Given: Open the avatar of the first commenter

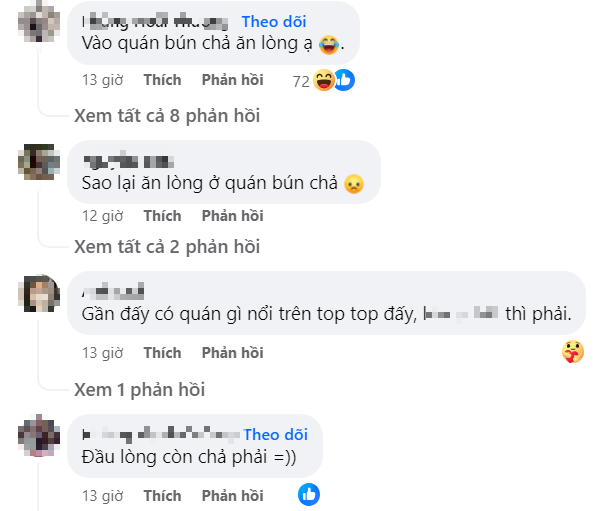Looking at the screenshot, I should tap(37, 22).
